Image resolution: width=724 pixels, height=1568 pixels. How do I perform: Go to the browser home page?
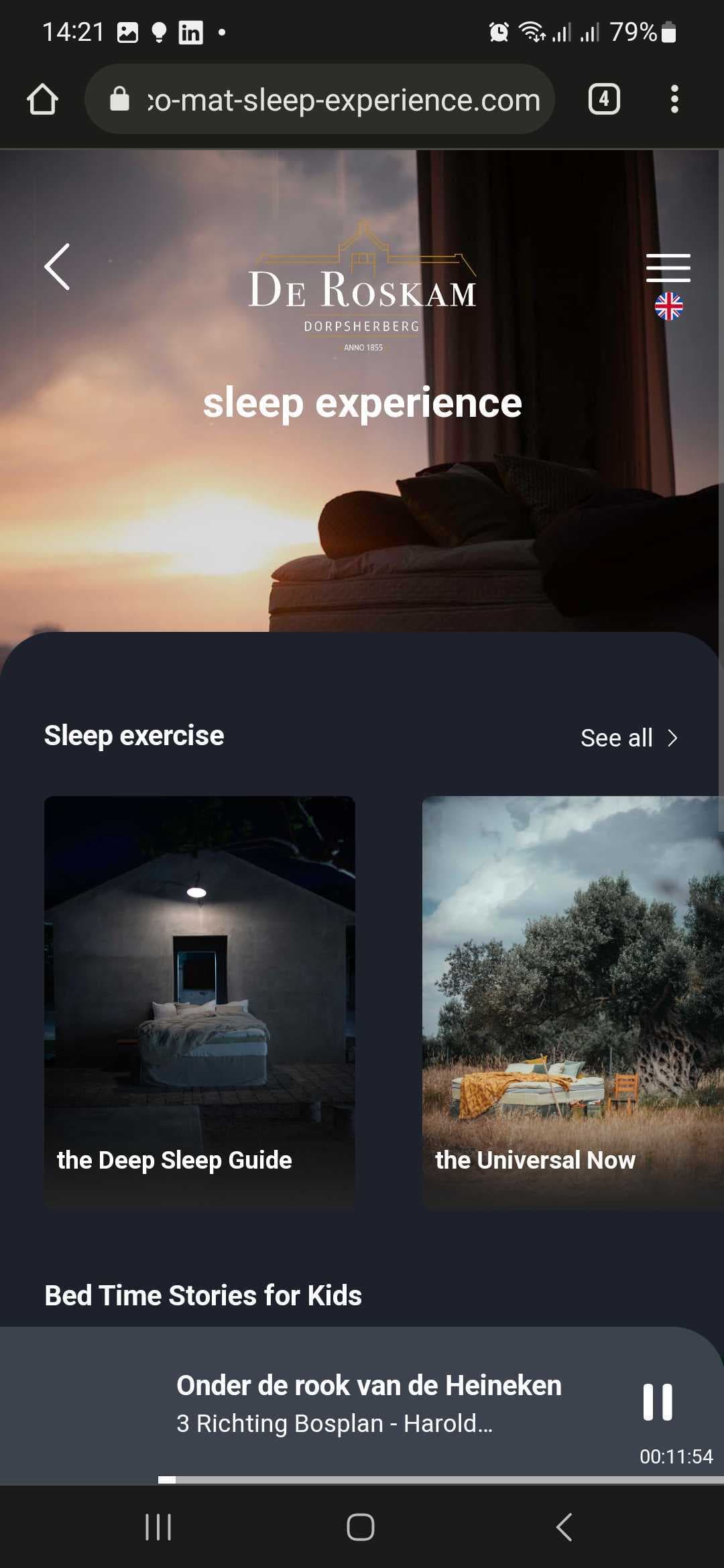pos(42,100)
